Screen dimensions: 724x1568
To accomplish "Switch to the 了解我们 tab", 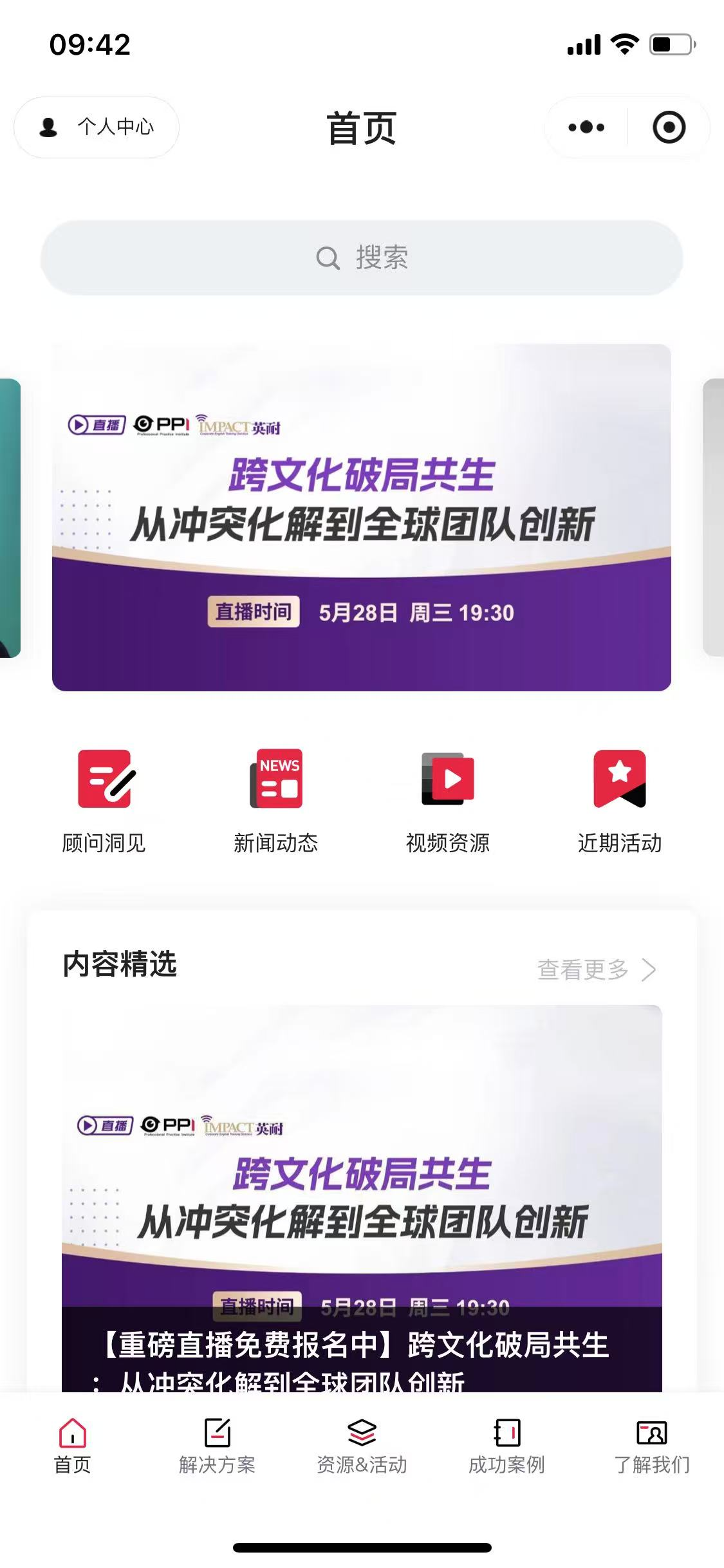I will [651, 1446].
